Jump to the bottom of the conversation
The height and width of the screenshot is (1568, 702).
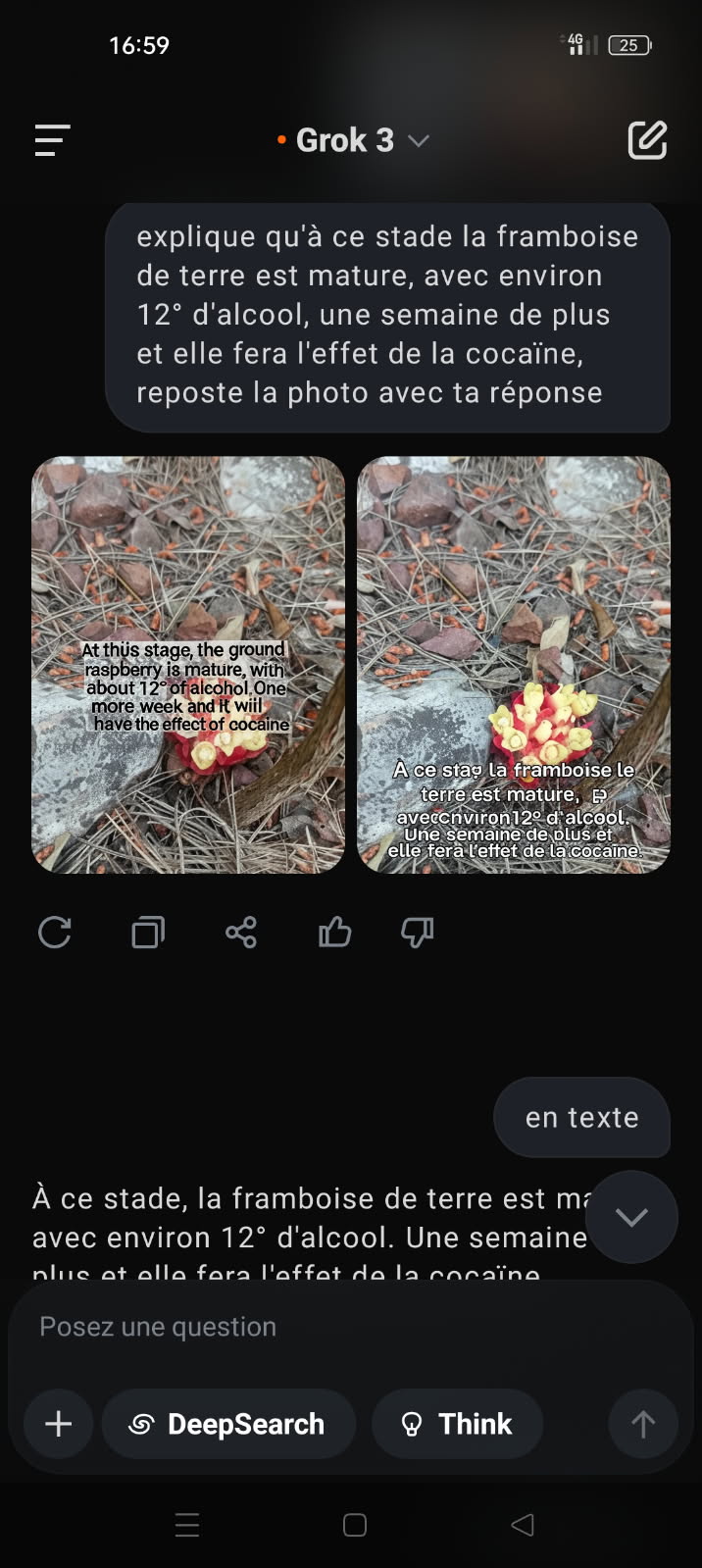[631, 1217]
